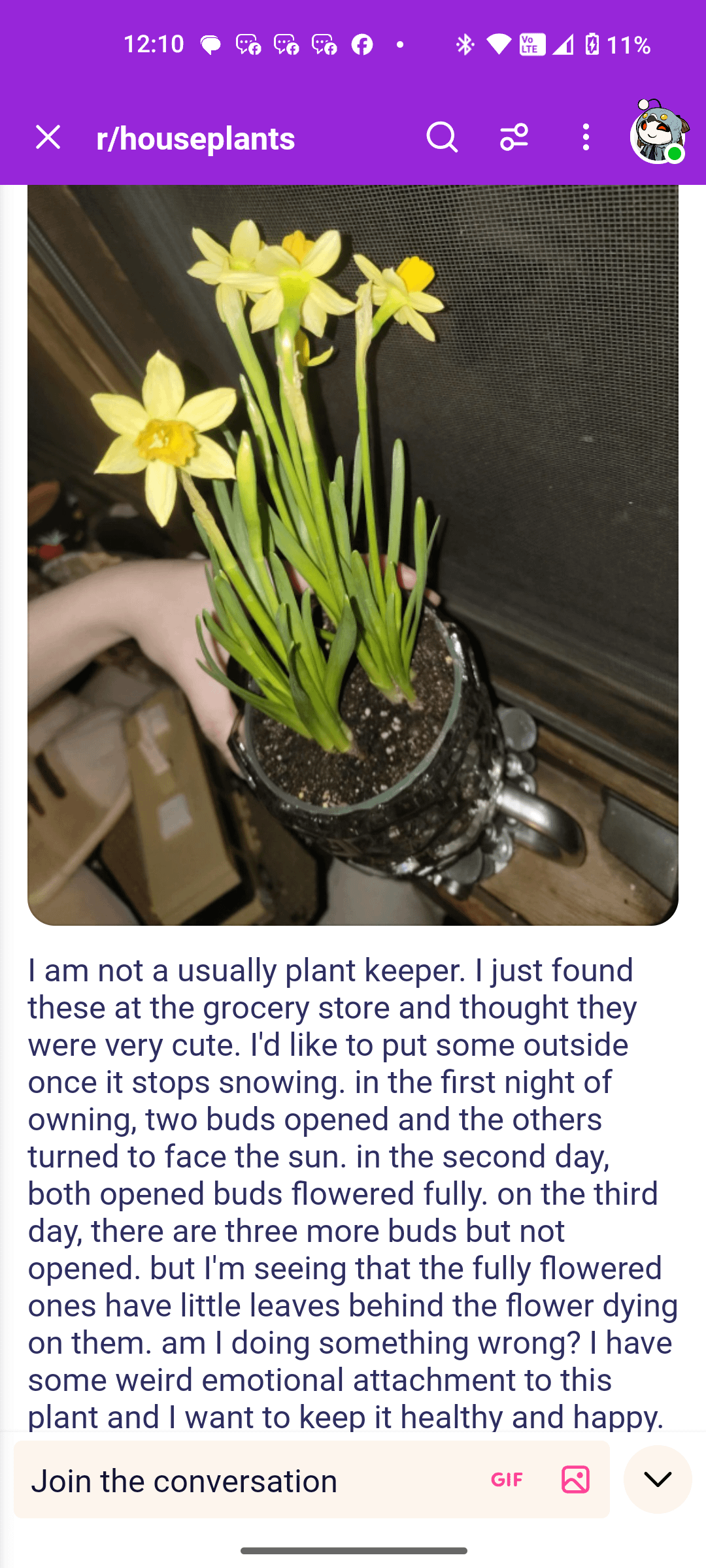The width and height of the screenshot is (706, 1568).
Task: Add a GIF to the comment
Action: (507, 1480)
